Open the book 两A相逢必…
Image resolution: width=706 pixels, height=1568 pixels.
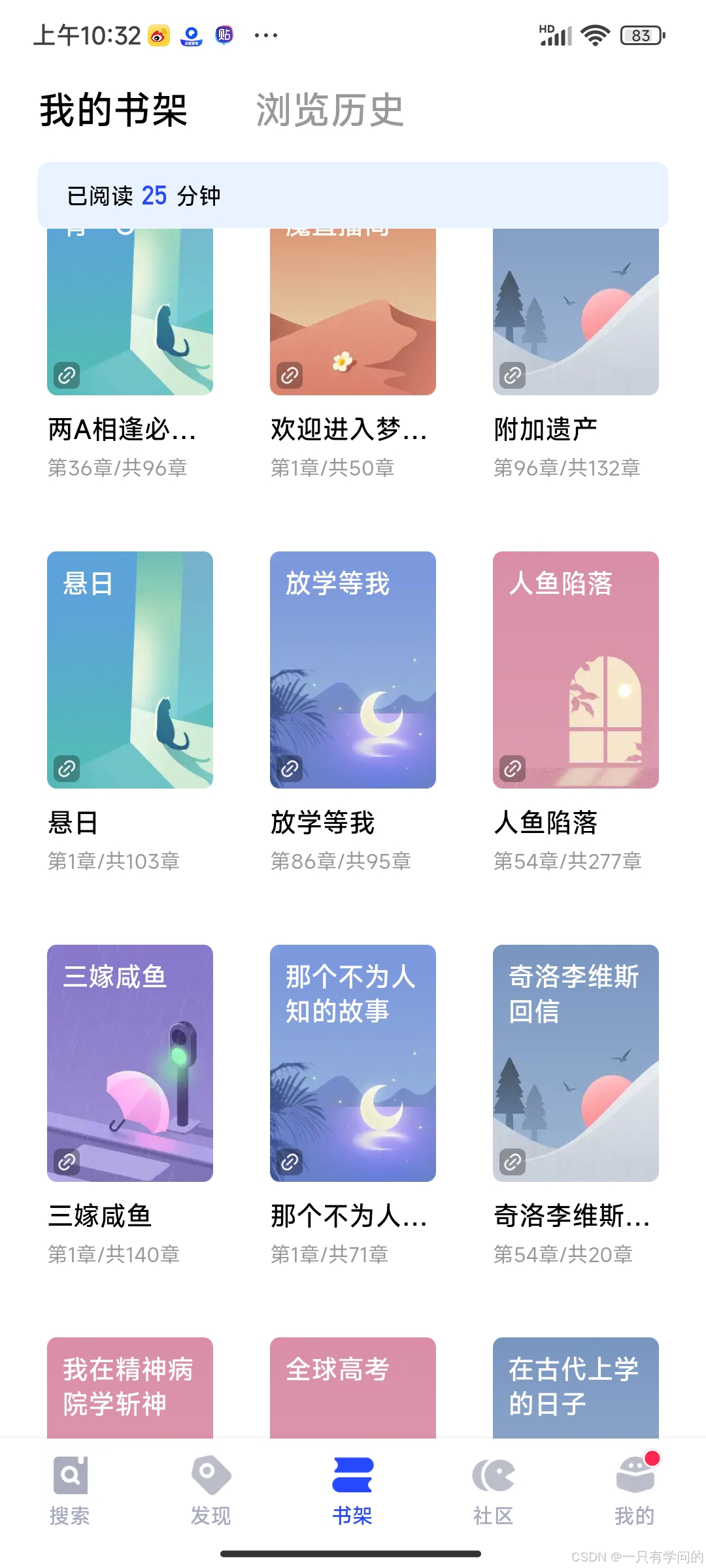coord(130,314)
